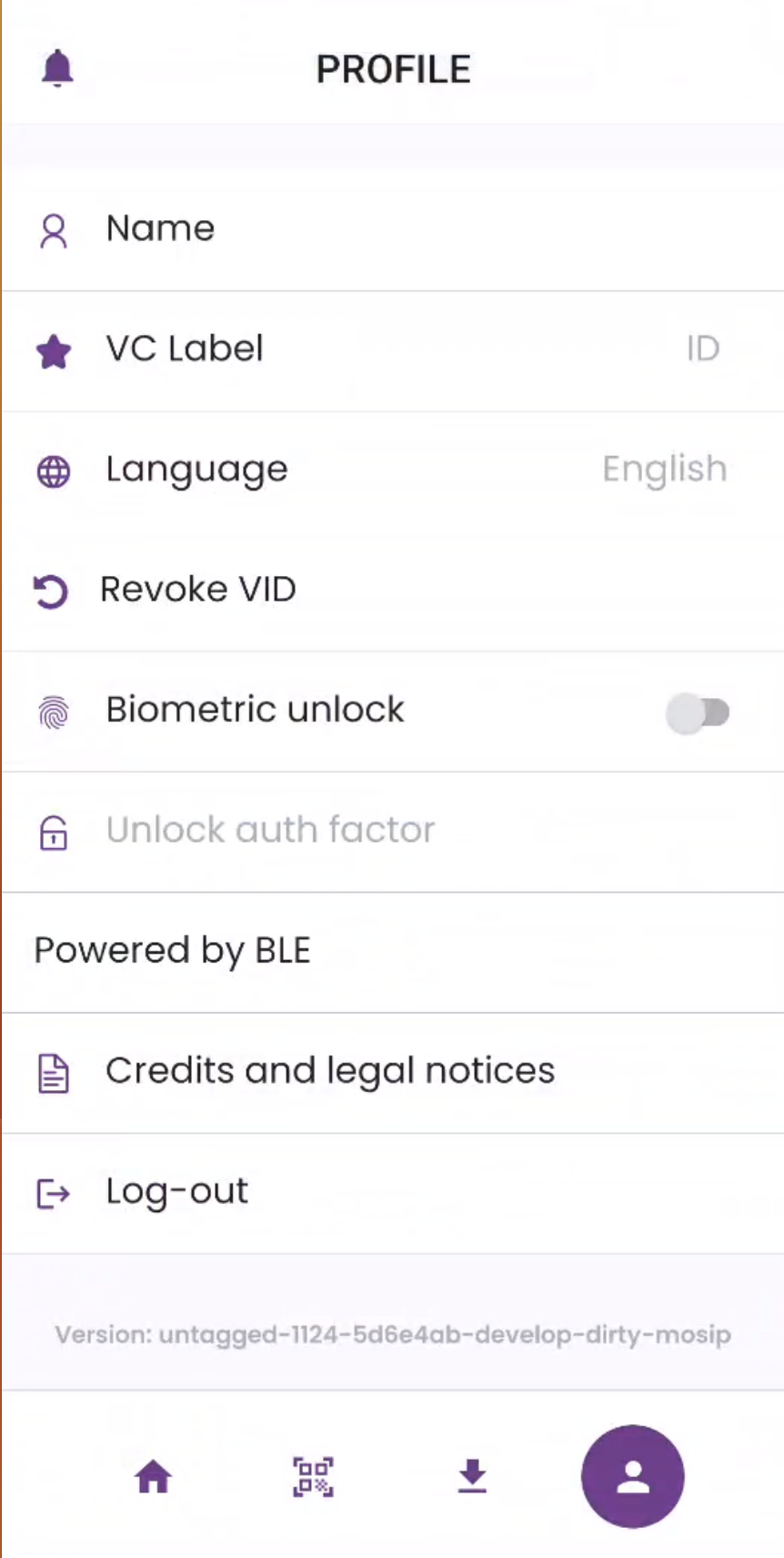This screenshot has height=1558, width=784.
Task: Tap the download history icon in navigation
Action: point(472,1476)
